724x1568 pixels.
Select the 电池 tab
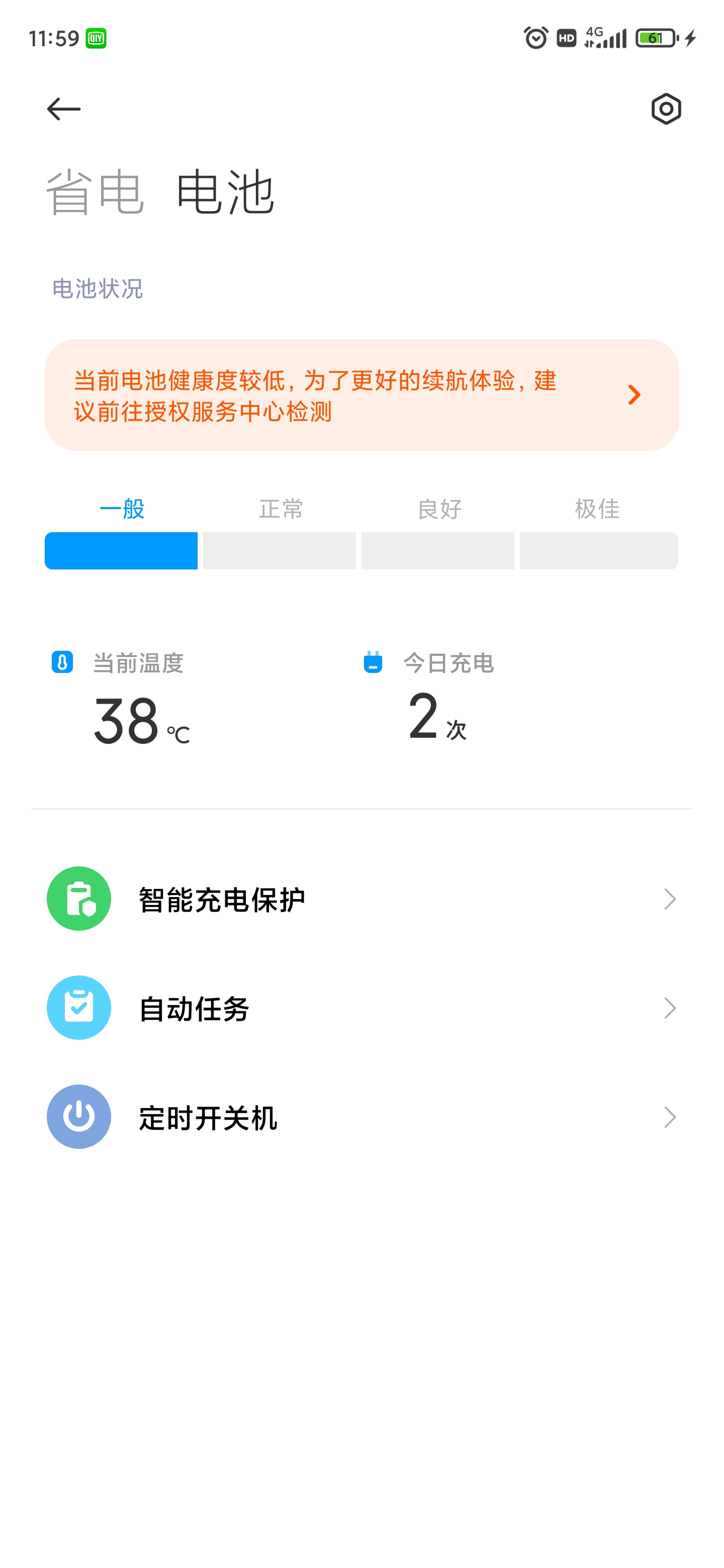pos(225,192)
